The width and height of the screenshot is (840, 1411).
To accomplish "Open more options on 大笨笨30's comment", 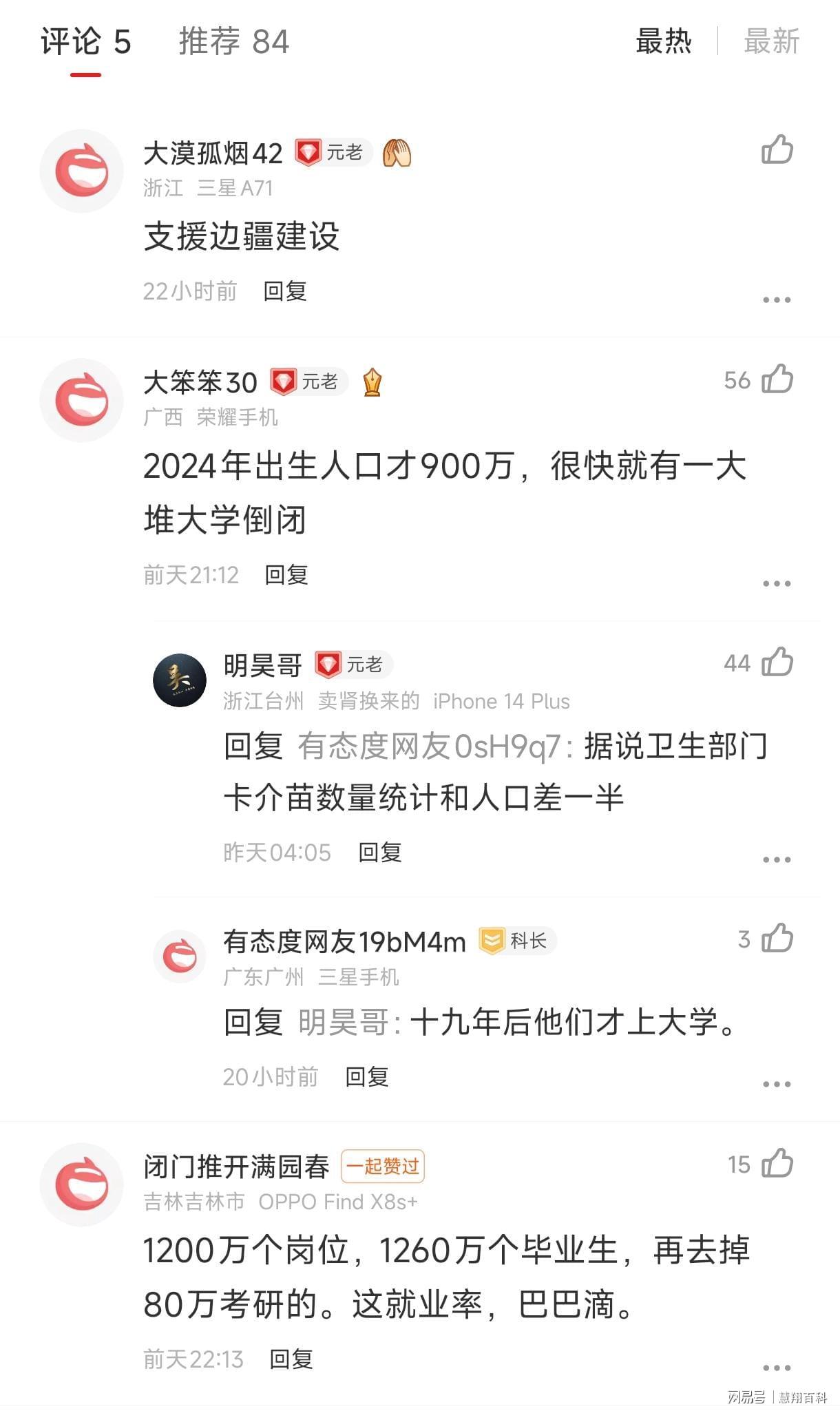I will click(x=777, y=583).
